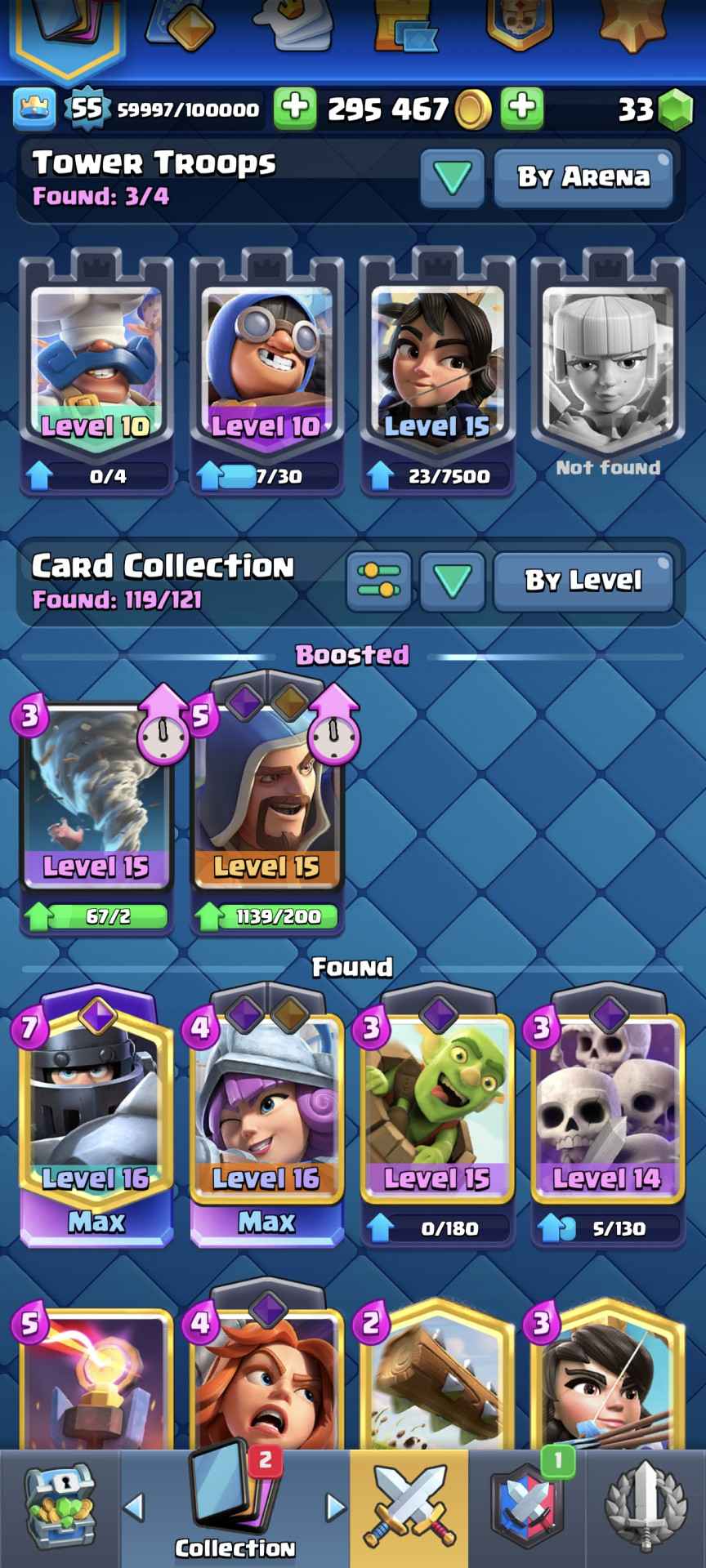Add gold with the coin plus button
The width and height of the screenshot is (706, 1568).
click(295, 109)
